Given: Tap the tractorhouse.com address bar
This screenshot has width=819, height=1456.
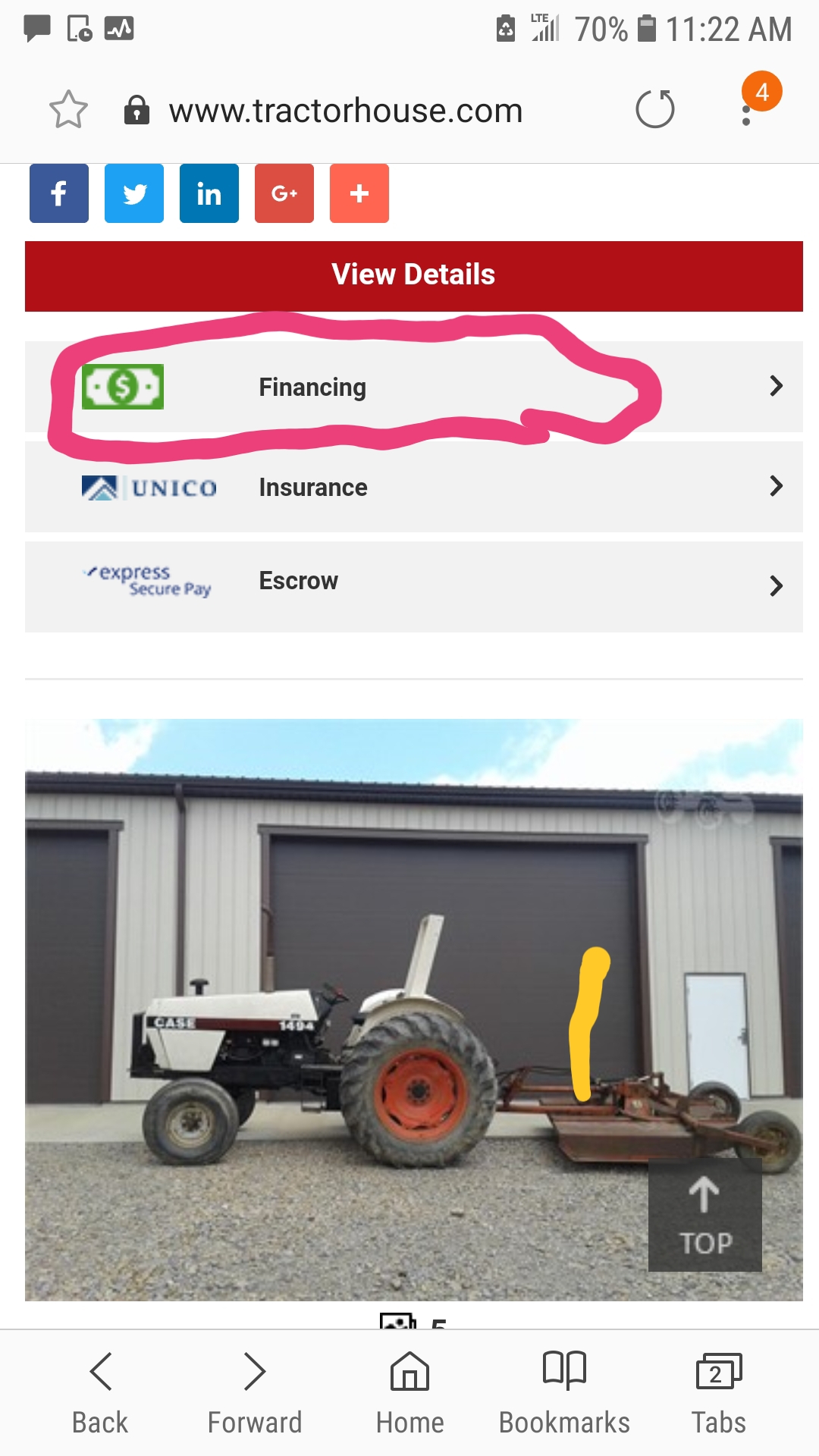Looking at the screenshot, I should [346, 111].
